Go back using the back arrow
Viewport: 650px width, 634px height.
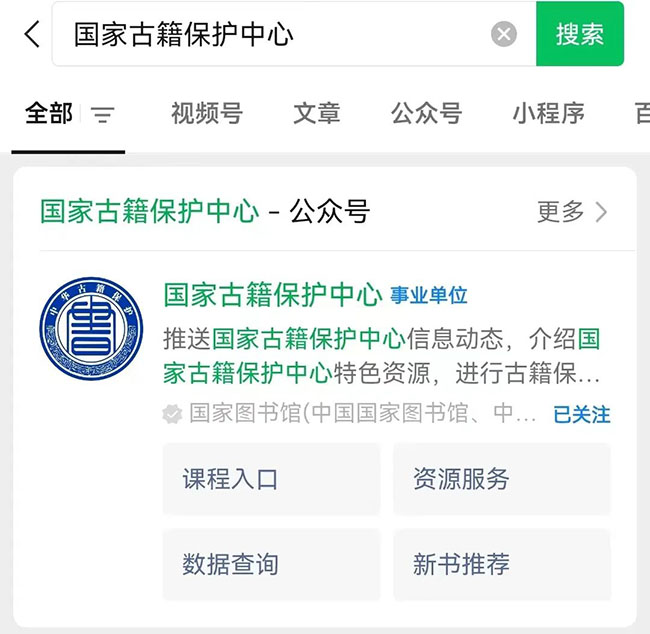[32, 34]
